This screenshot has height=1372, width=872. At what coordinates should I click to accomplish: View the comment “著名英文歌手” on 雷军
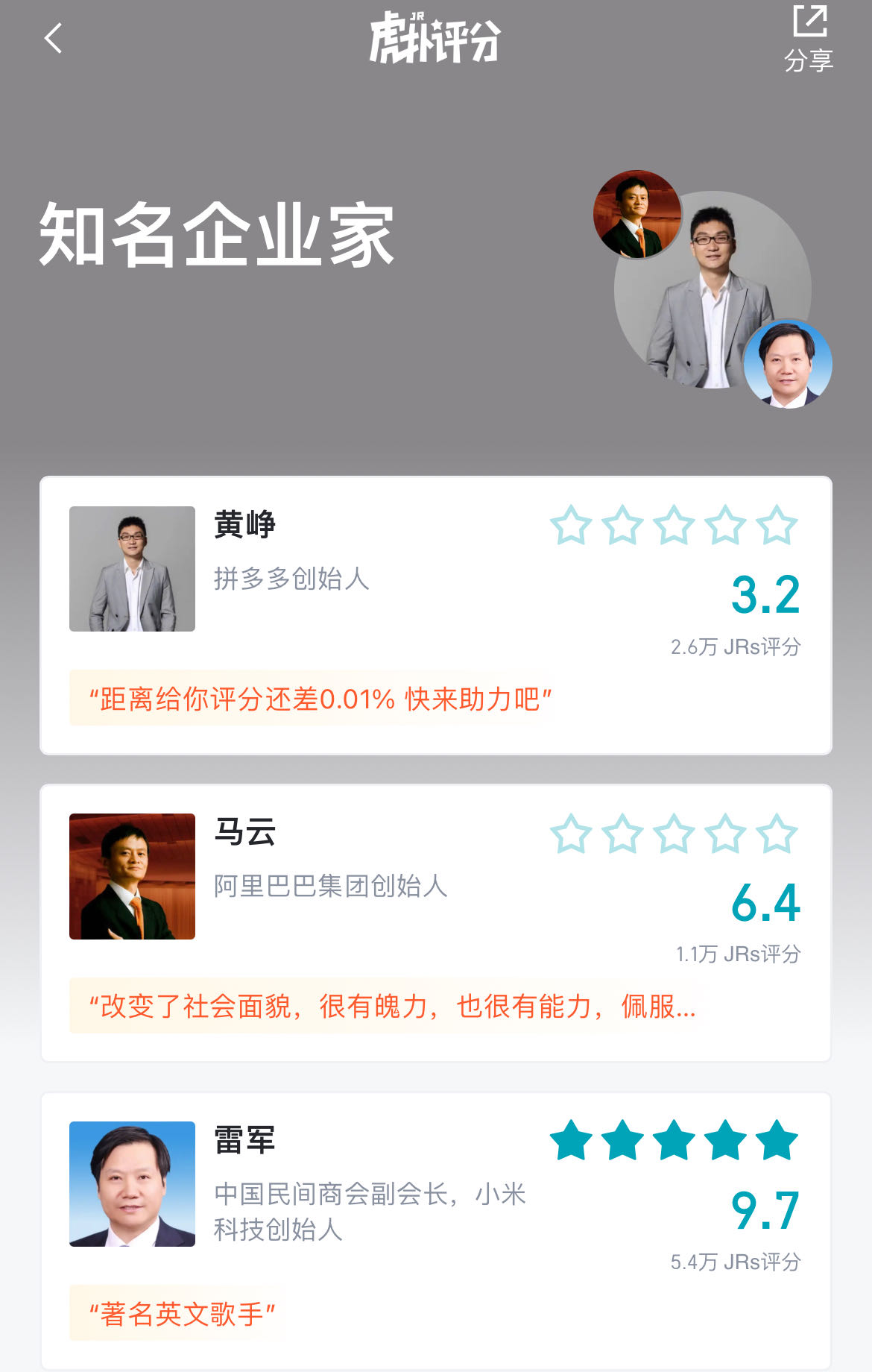(x=183, y=1314)
